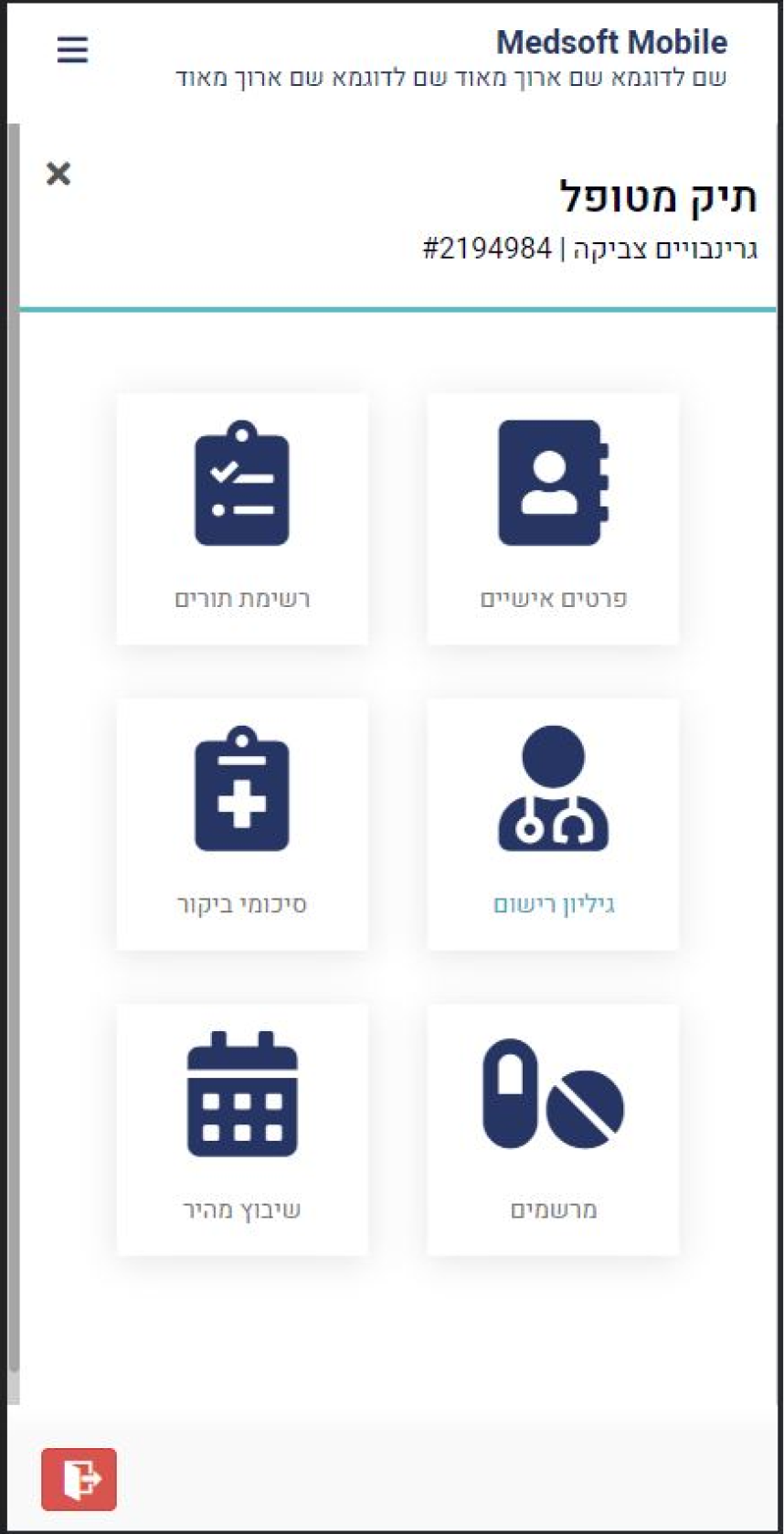This screenshot has height=1534, width=784.
Task: Open the hamburger menu
Action: coord(72,49)
